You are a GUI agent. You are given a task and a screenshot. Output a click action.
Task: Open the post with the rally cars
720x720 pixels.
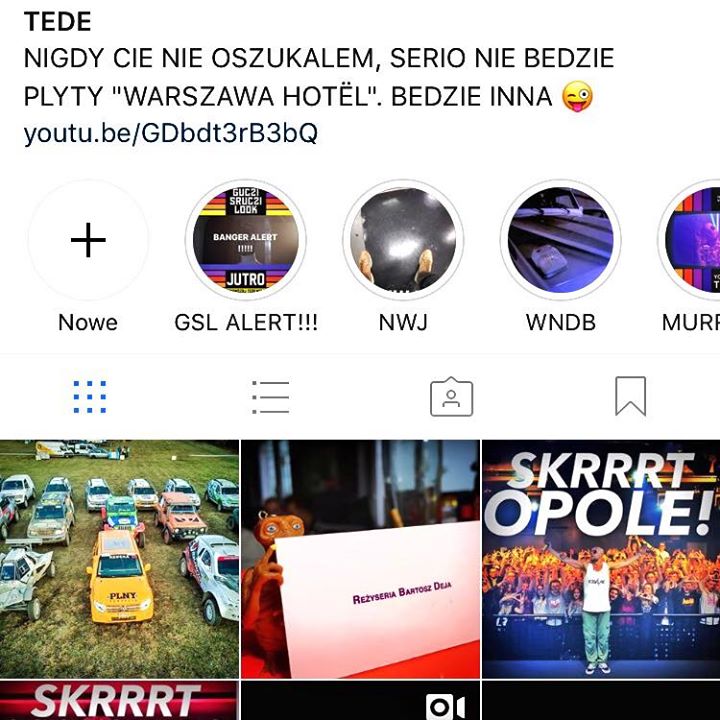click(119, 559)
